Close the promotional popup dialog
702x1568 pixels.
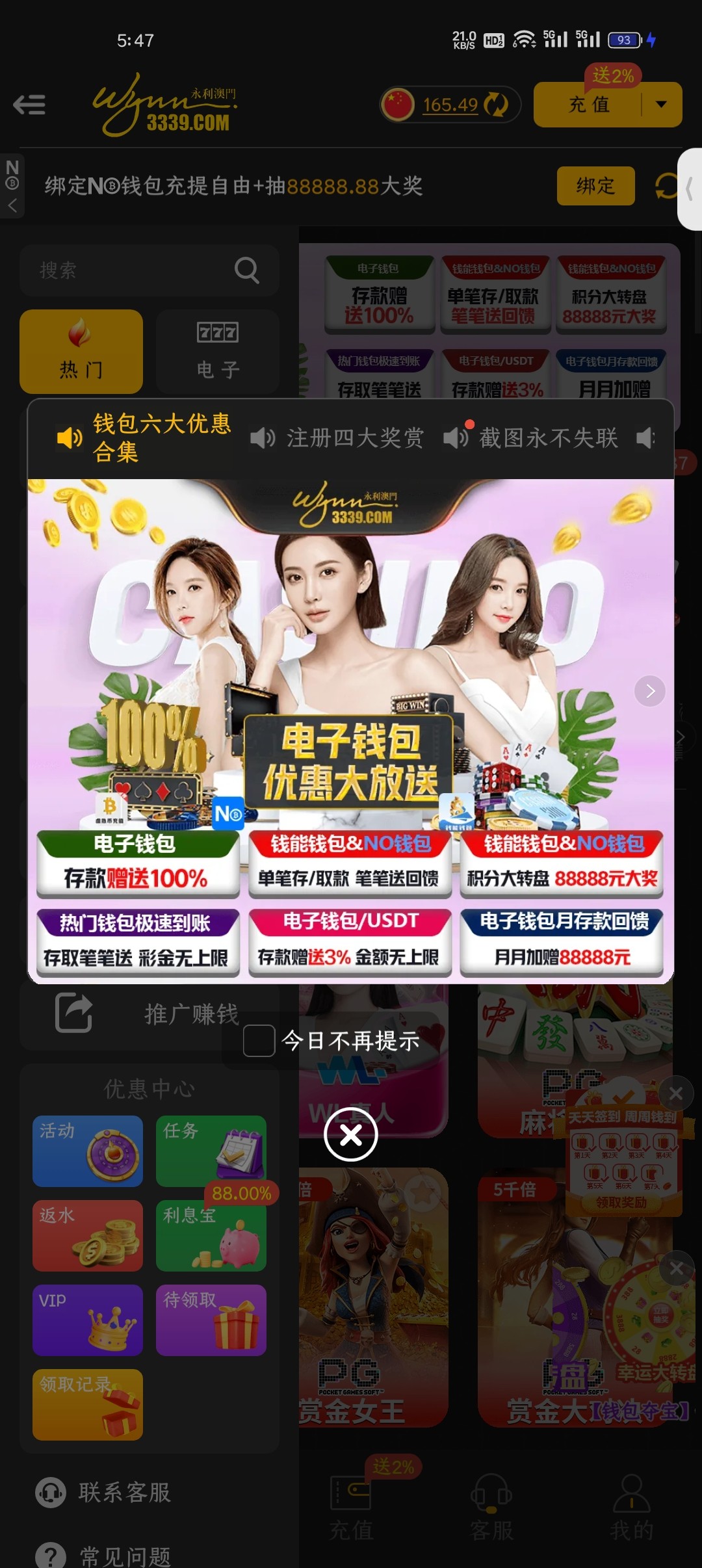coord(351,1135)
